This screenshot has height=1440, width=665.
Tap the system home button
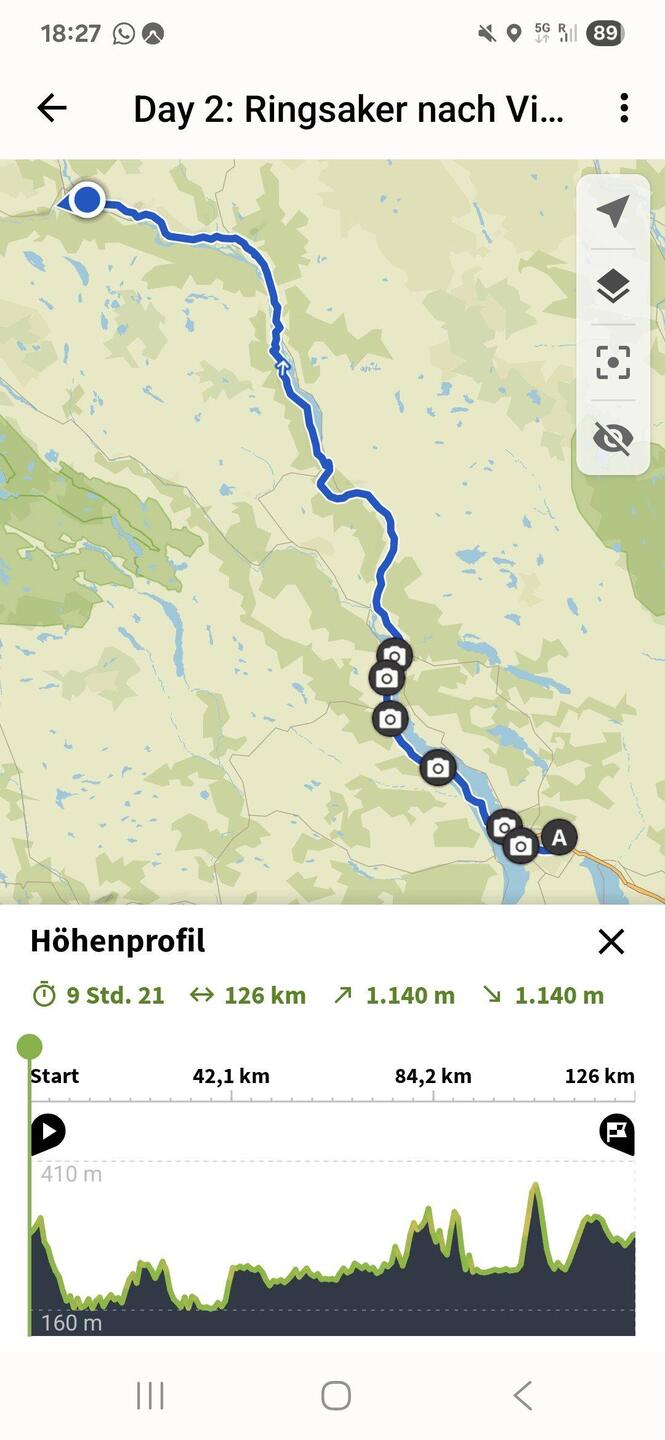pyautogui.click(x=335, y=1395)
